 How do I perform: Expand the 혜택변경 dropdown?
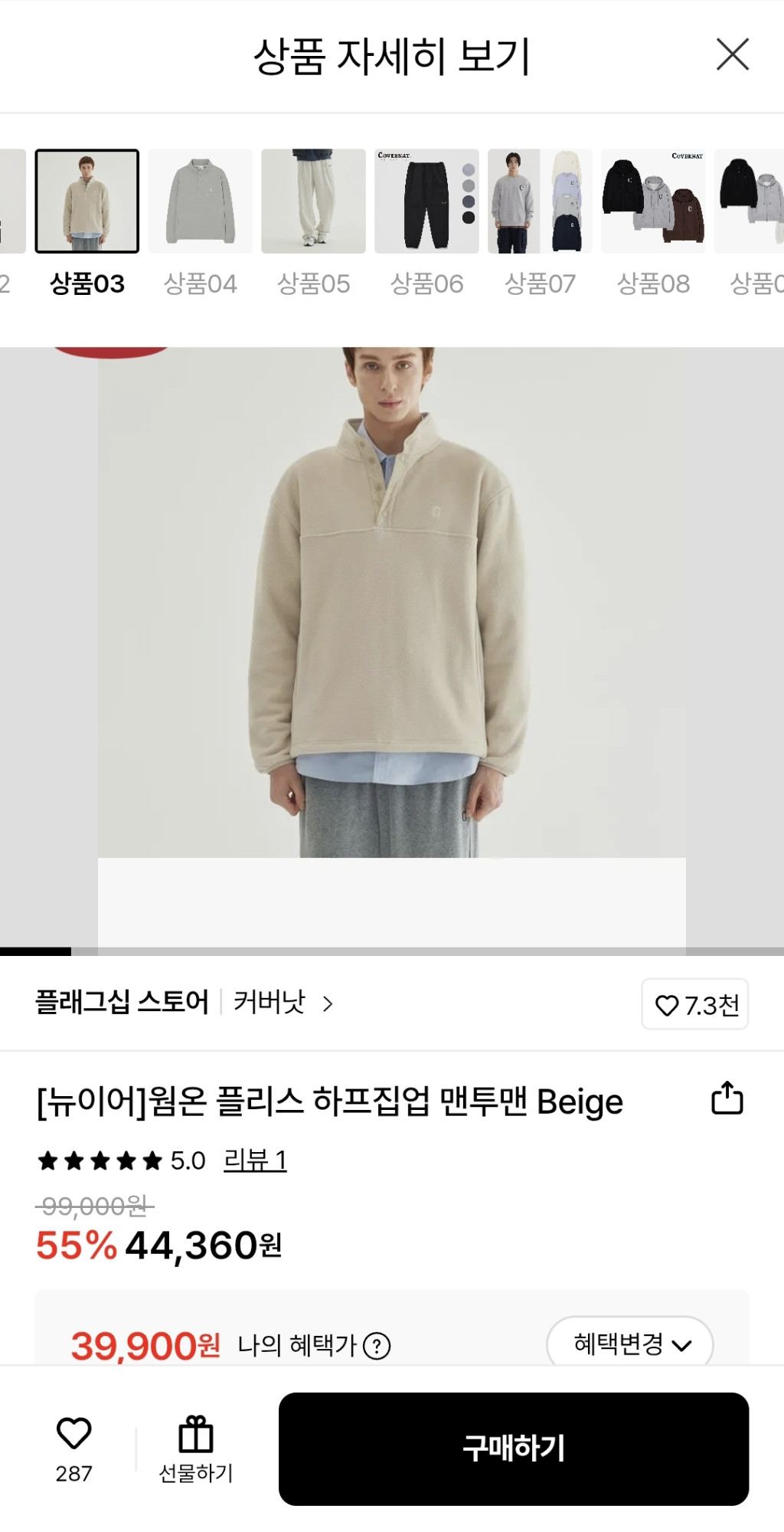coord(630,1344)
